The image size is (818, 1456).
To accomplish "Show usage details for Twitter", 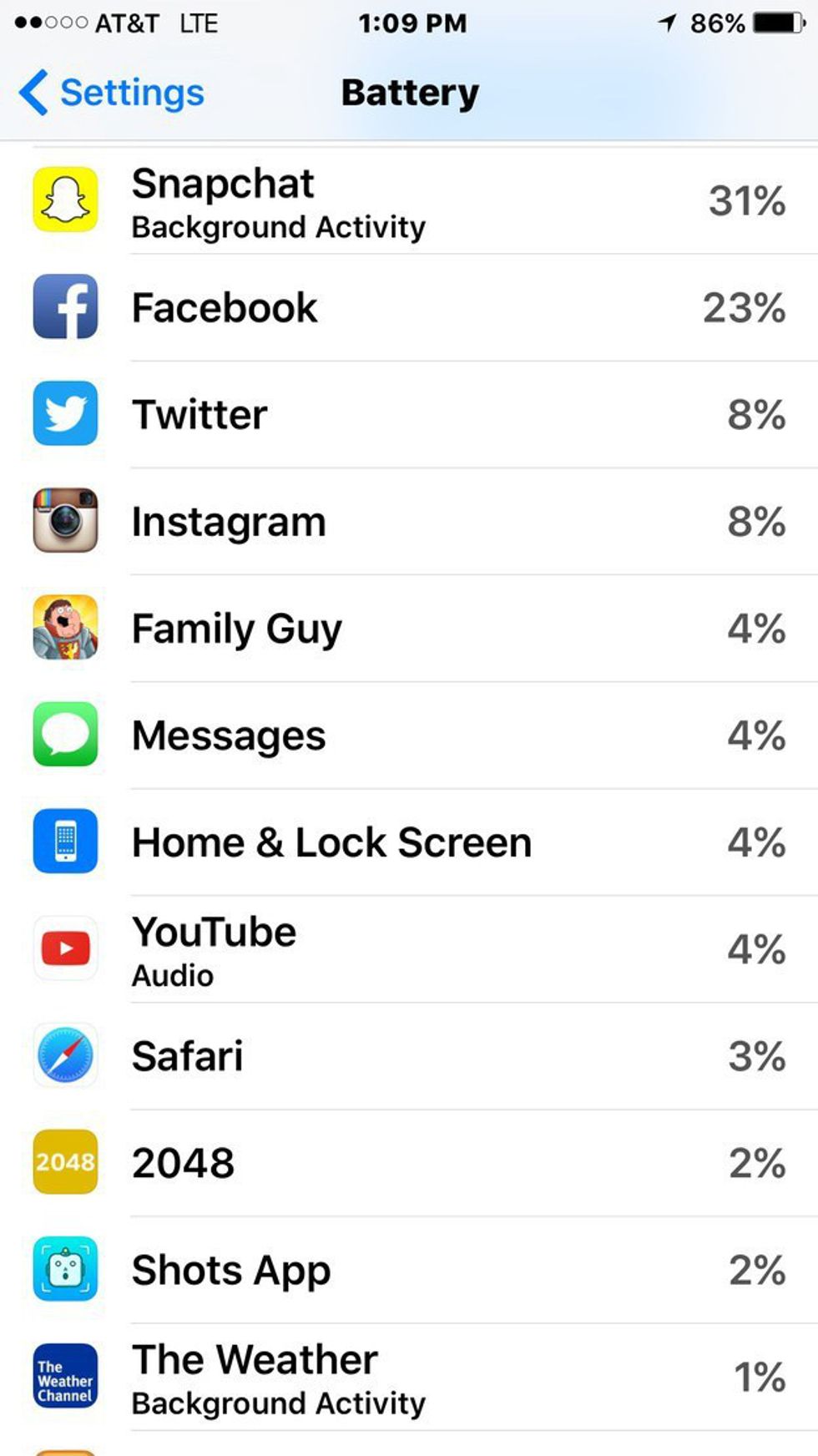I will coord(409,415).
